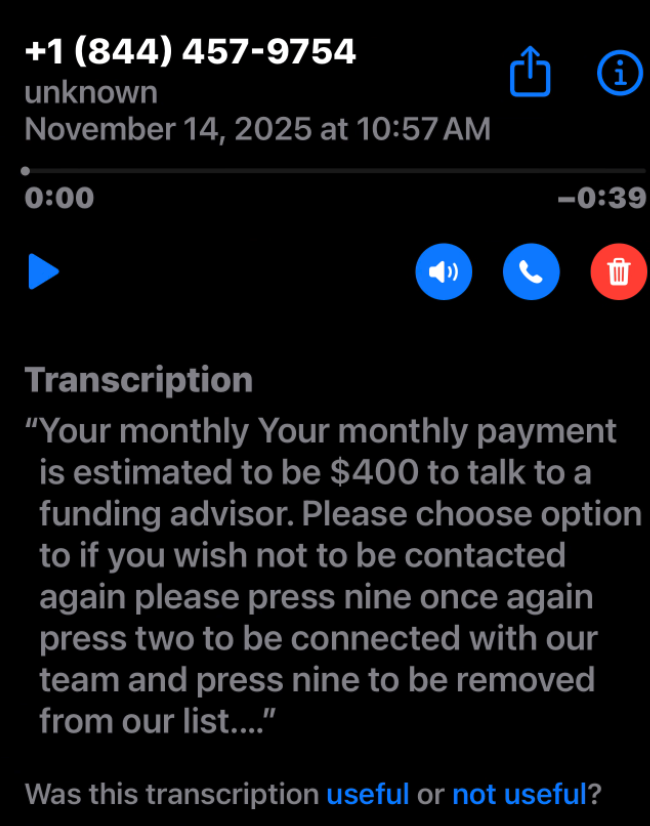The height and width of the screenshot is (826, 650).
Task: Call back the 844 number
Action: click(x=531, y=271)
